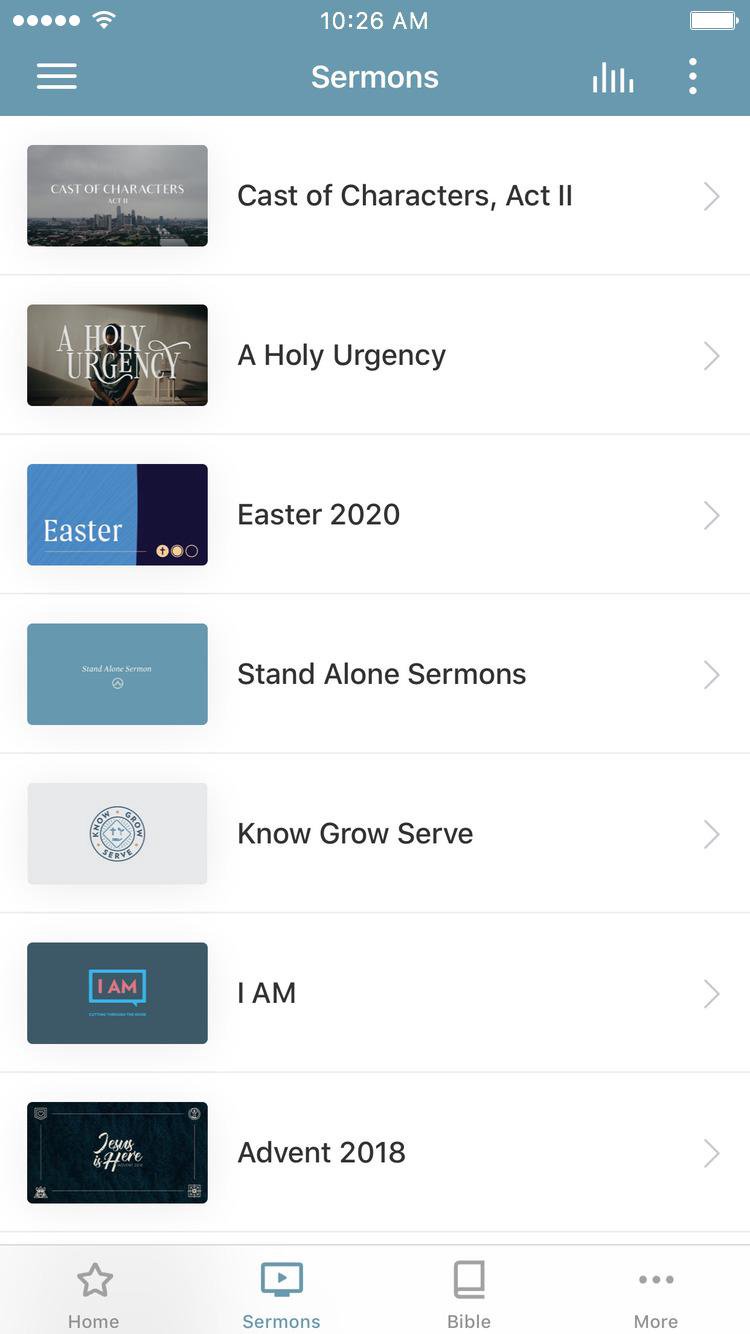750x1334 pixels.
Task: Open the hamburger drawer menu
Action: point(57,77)
